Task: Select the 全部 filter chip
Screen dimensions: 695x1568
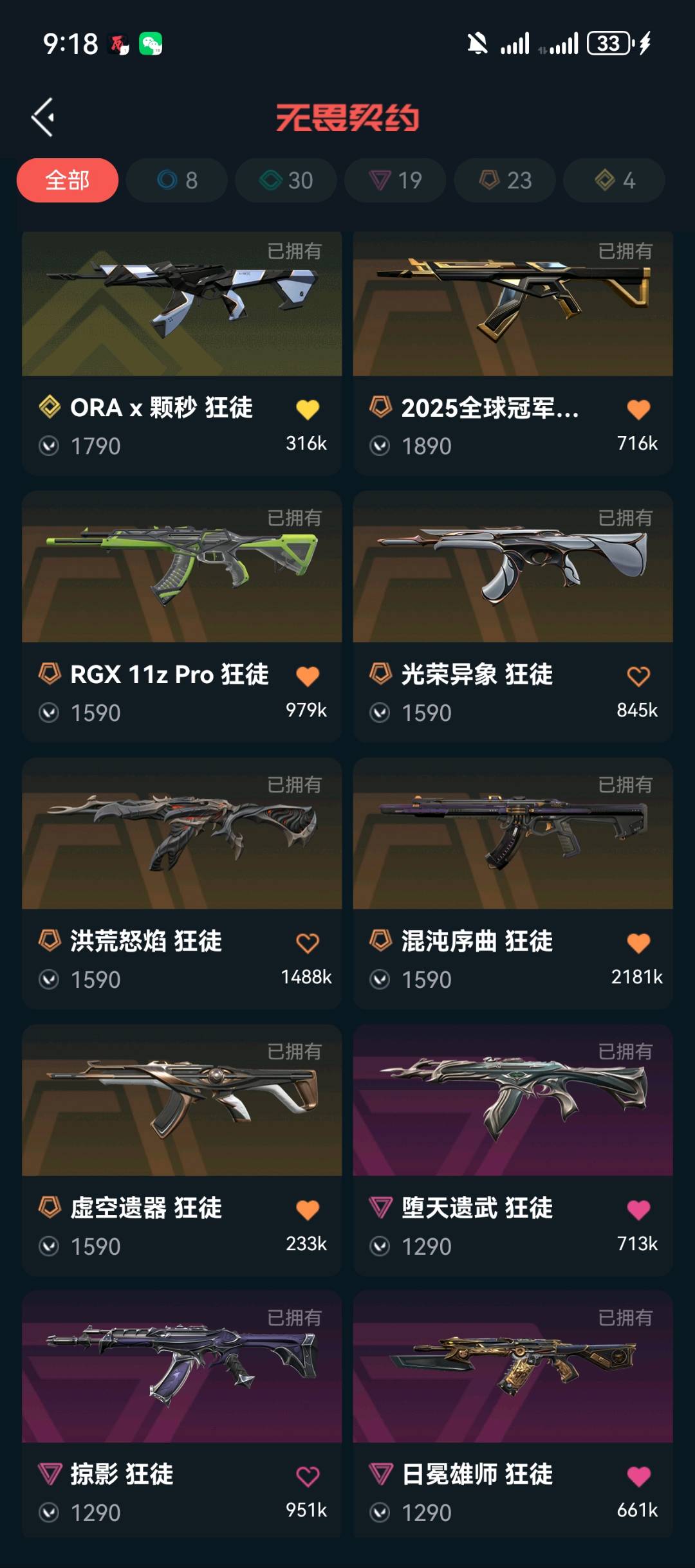Action: tap(68, 180)
